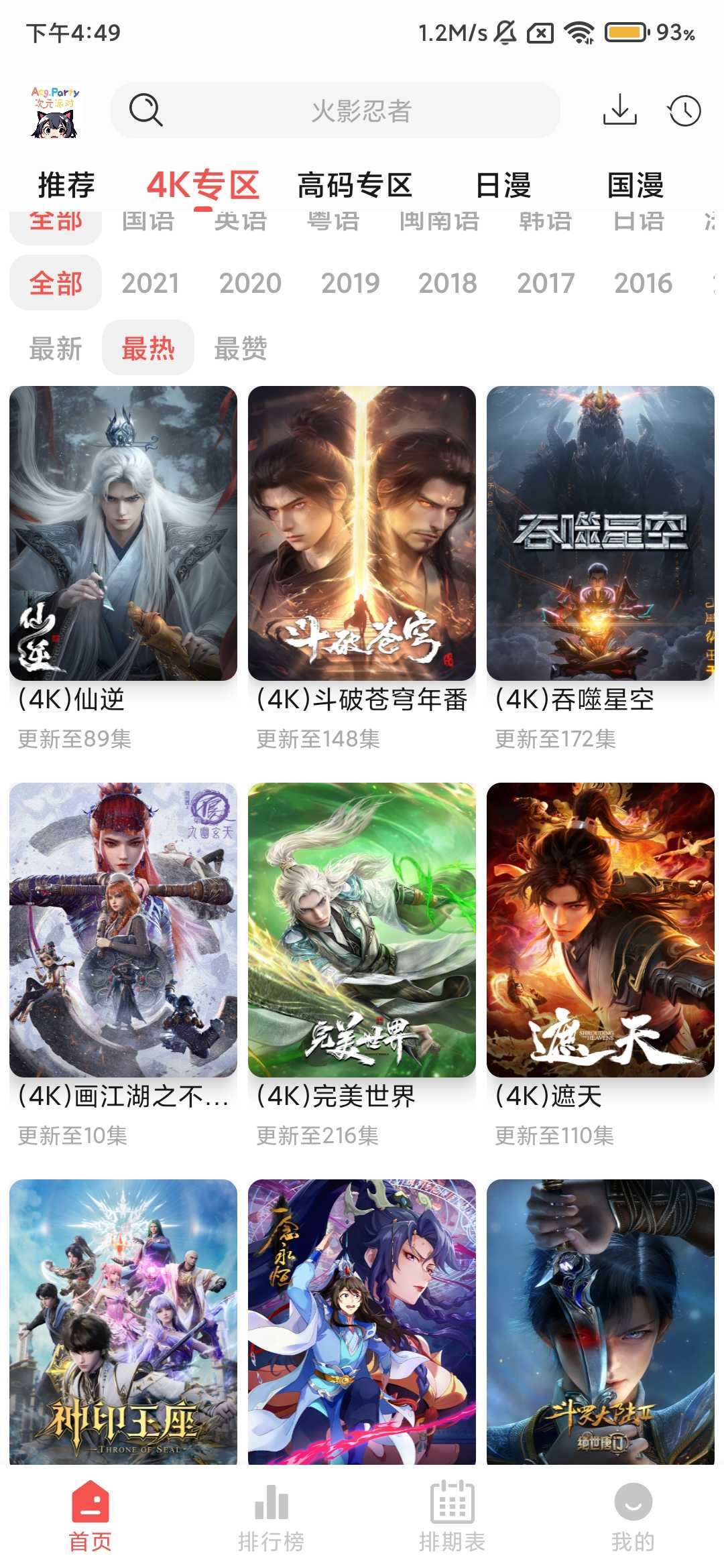This screenshot has width=724, height=1568.
Task: Open the watch history clock icon
Action: (684, 111)
